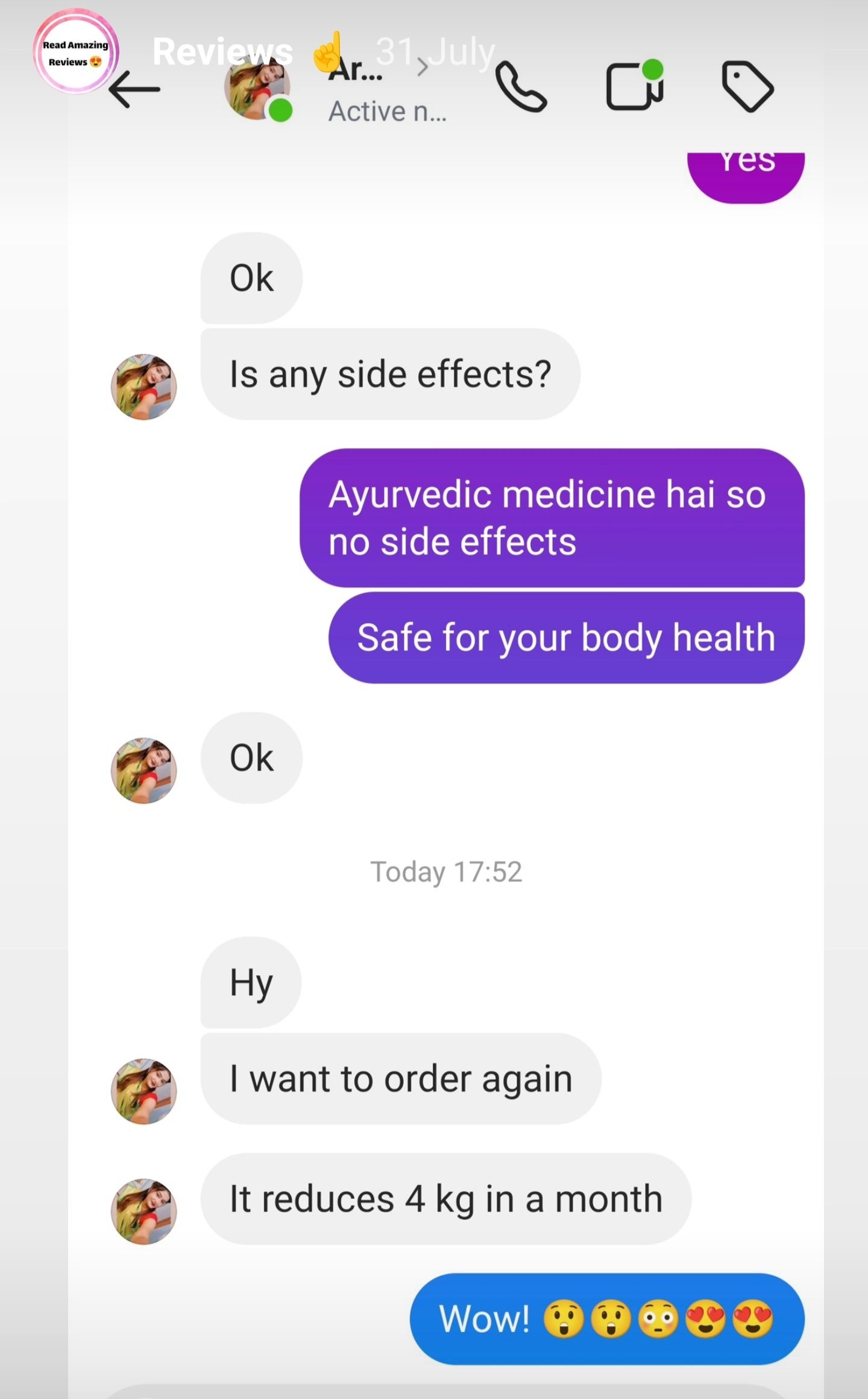
Task: Tap the Reviews highlight title
Action: pyautogui.click(x=222, y=52)
